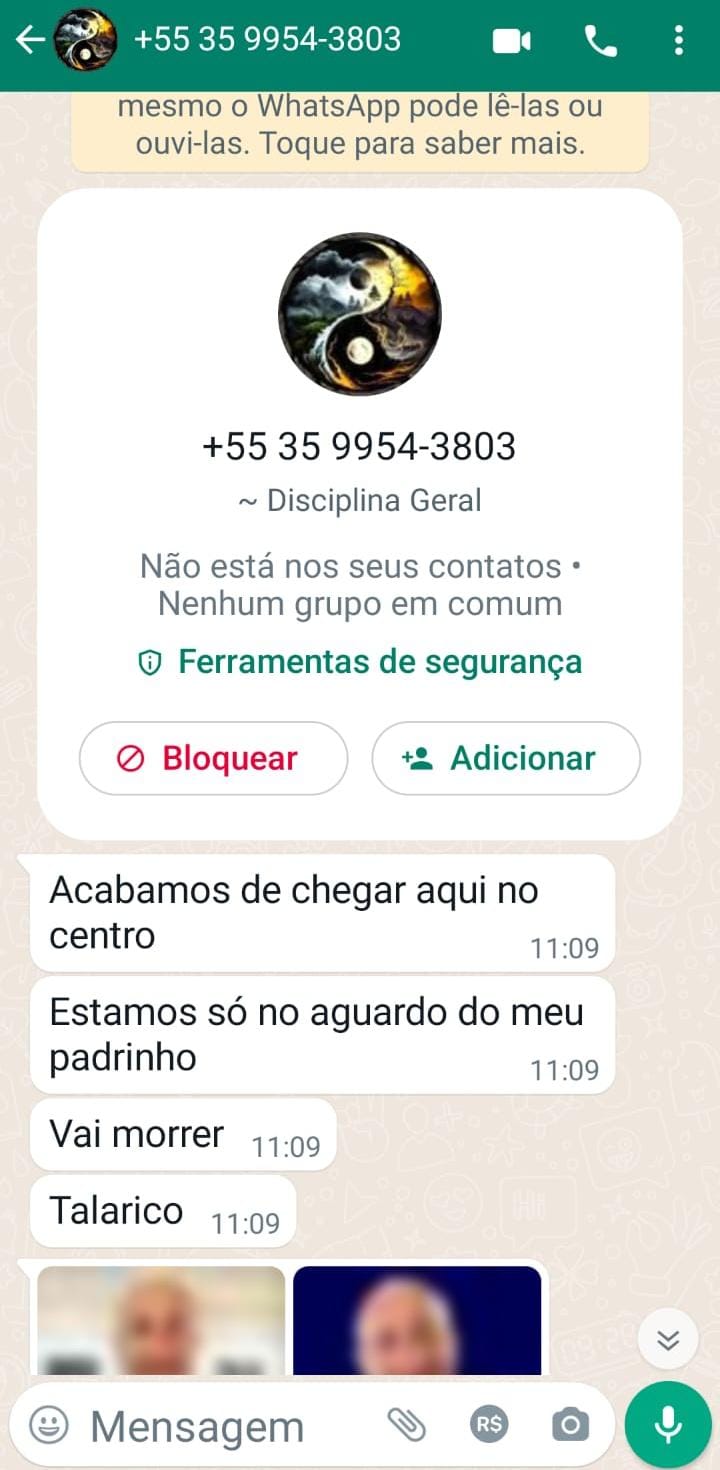Viewport: 720px width, 1470px height.
Task: Tap the microphone to record audio
Action: [667, 1425]
